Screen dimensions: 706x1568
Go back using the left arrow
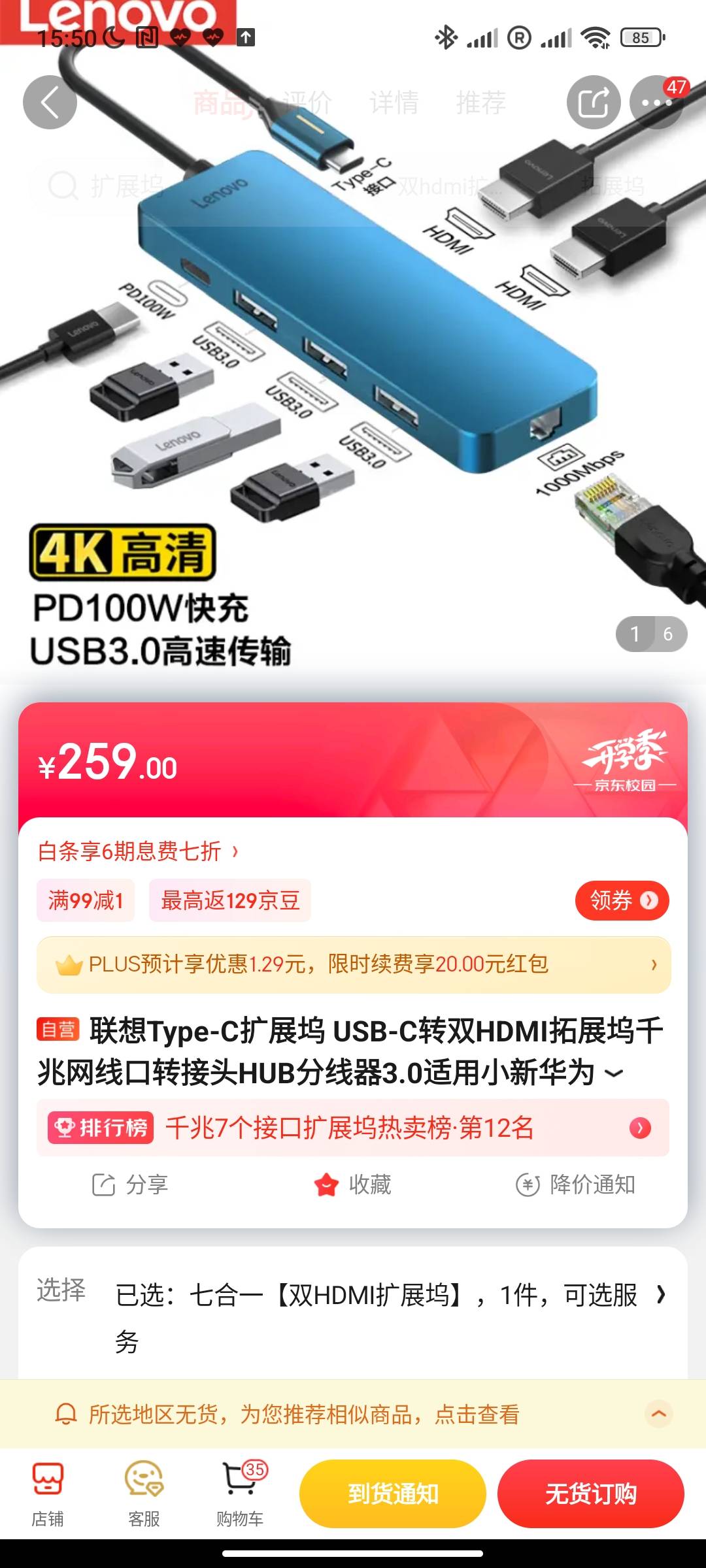50,102
